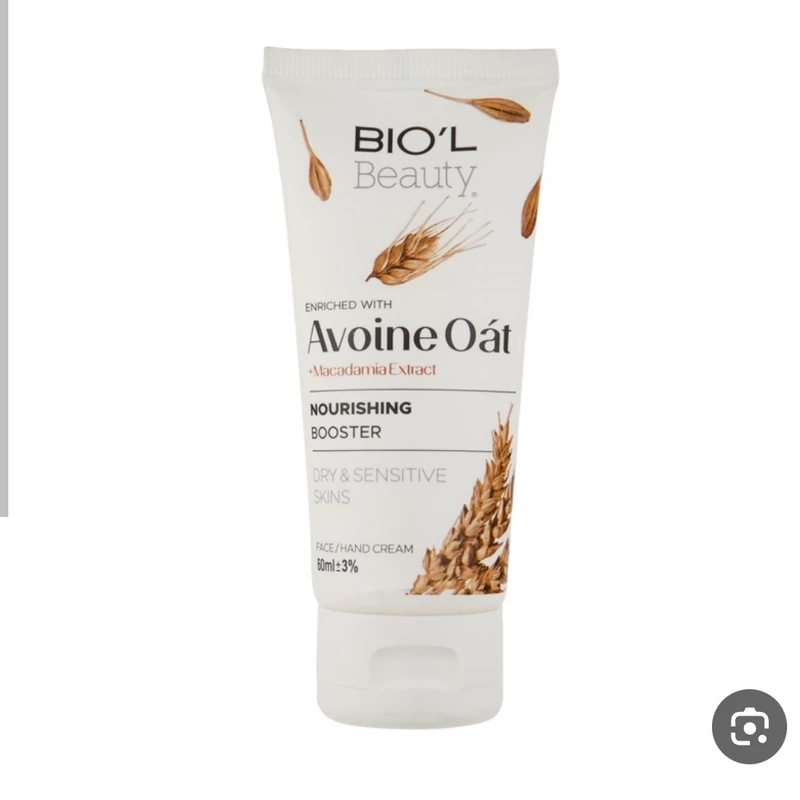Search this image with Google Lens

749,727
